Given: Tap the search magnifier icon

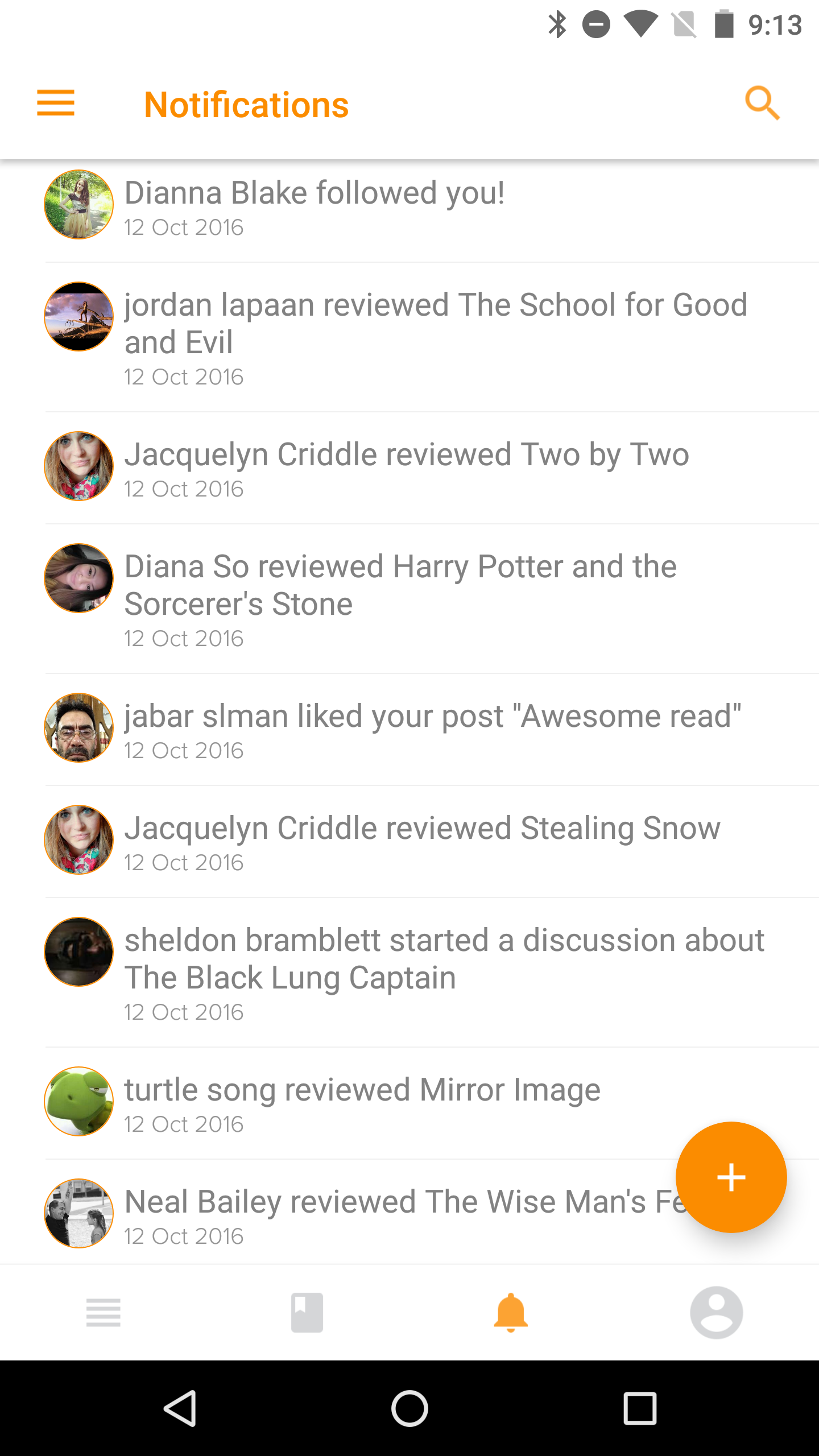Looking at the screenshot, I should tap(762, 104).
